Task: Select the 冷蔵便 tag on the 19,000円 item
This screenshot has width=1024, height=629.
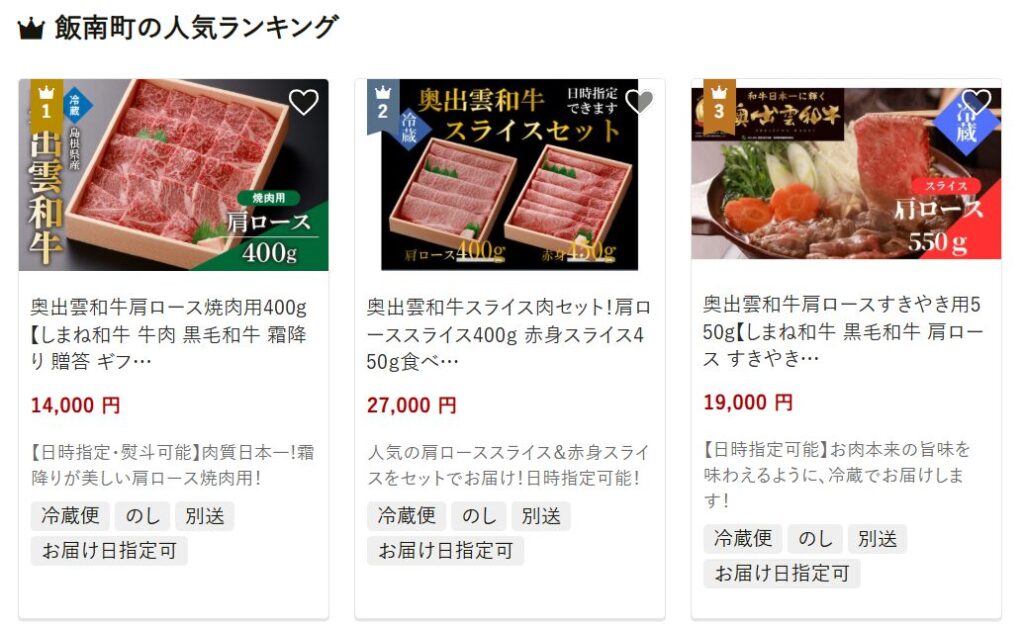Action: pyautogui.click(x=742, y=539)
